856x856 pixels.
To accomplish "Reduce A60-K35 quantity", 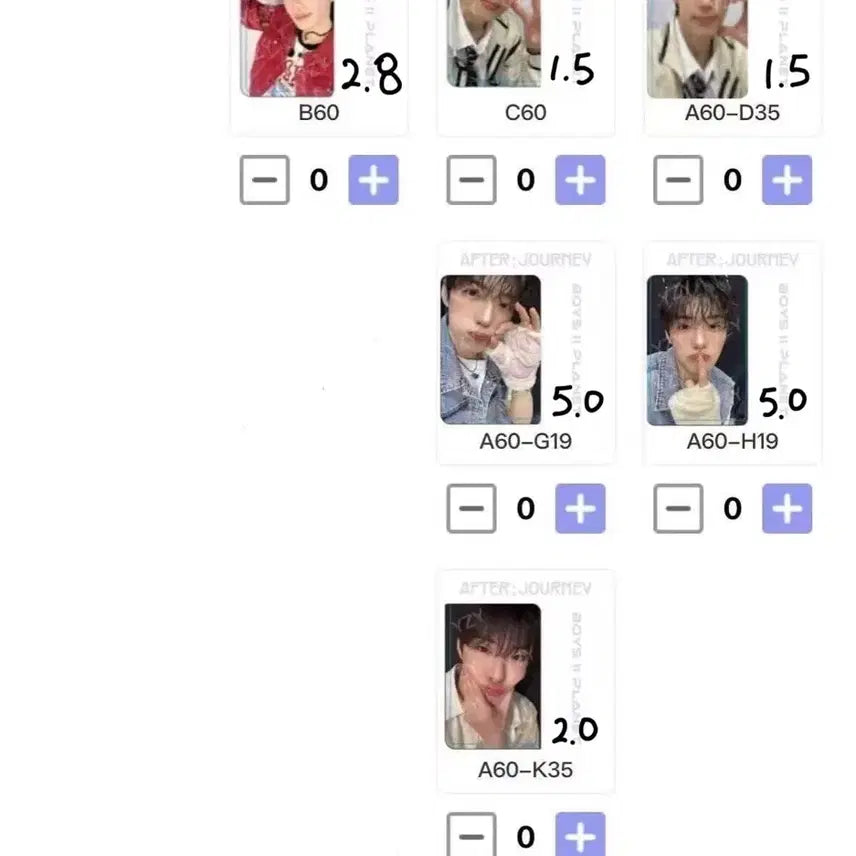I will tap(472, 835).
